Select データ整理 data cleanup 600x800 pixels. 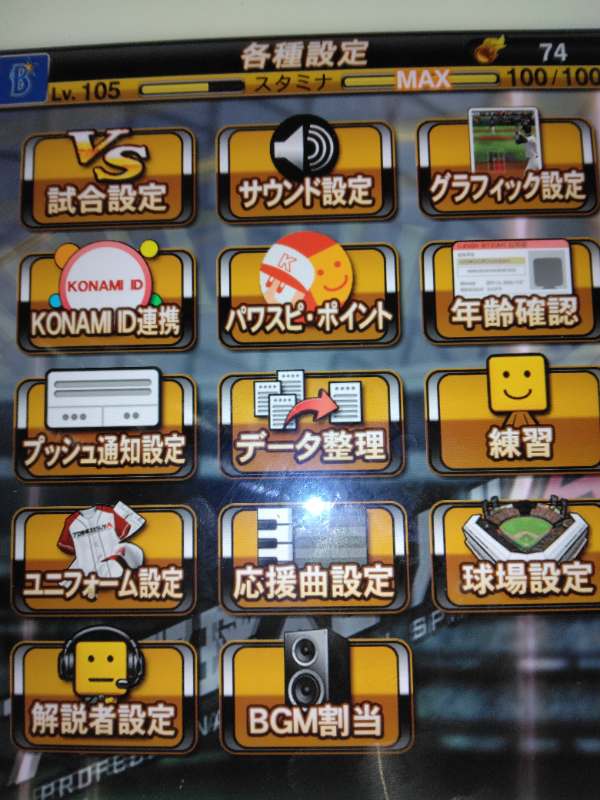pyautogui.click(x=311, y=424)
